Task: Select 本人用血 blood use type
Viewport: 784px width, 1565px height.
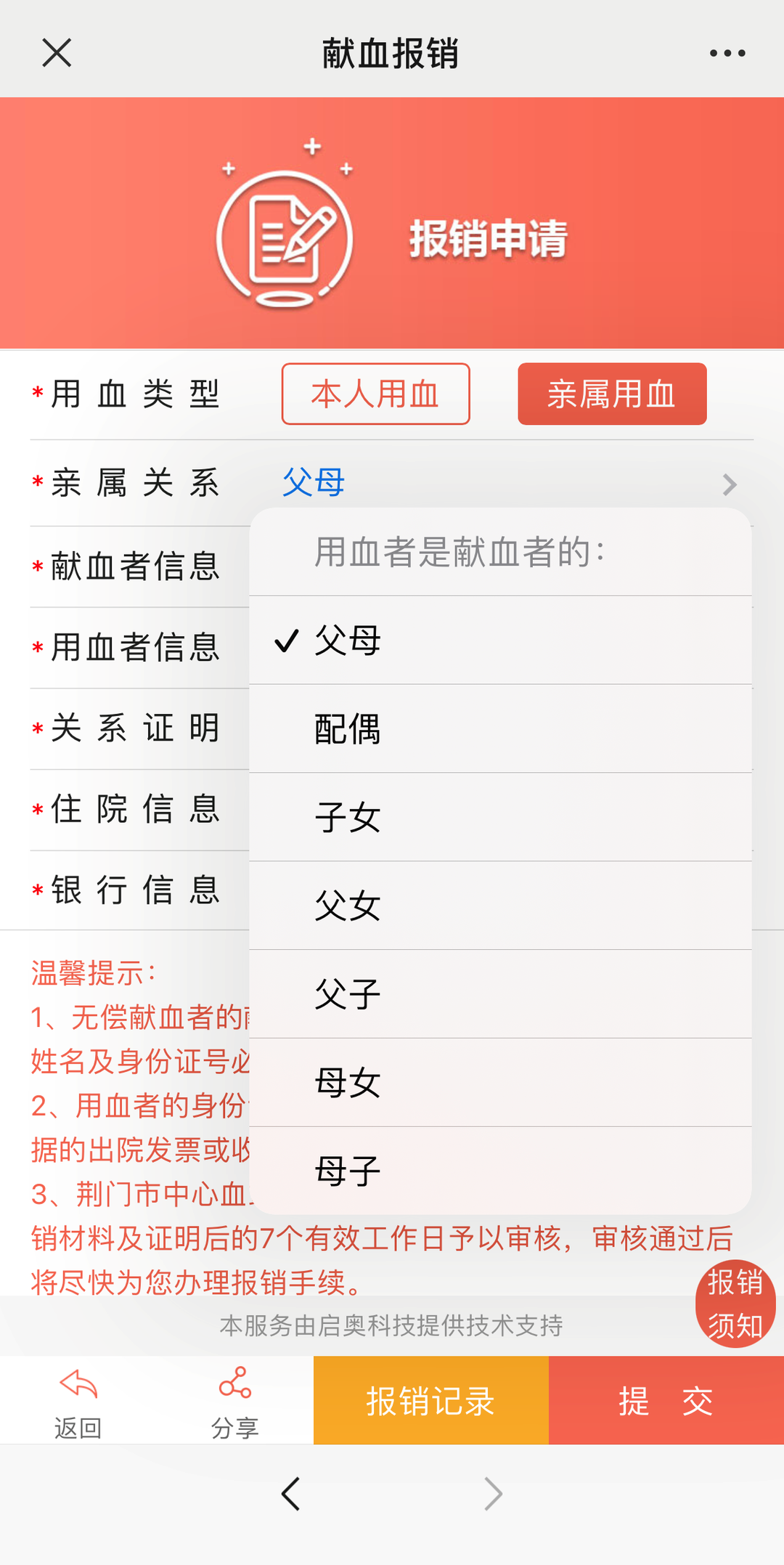Action: point(375,394)
